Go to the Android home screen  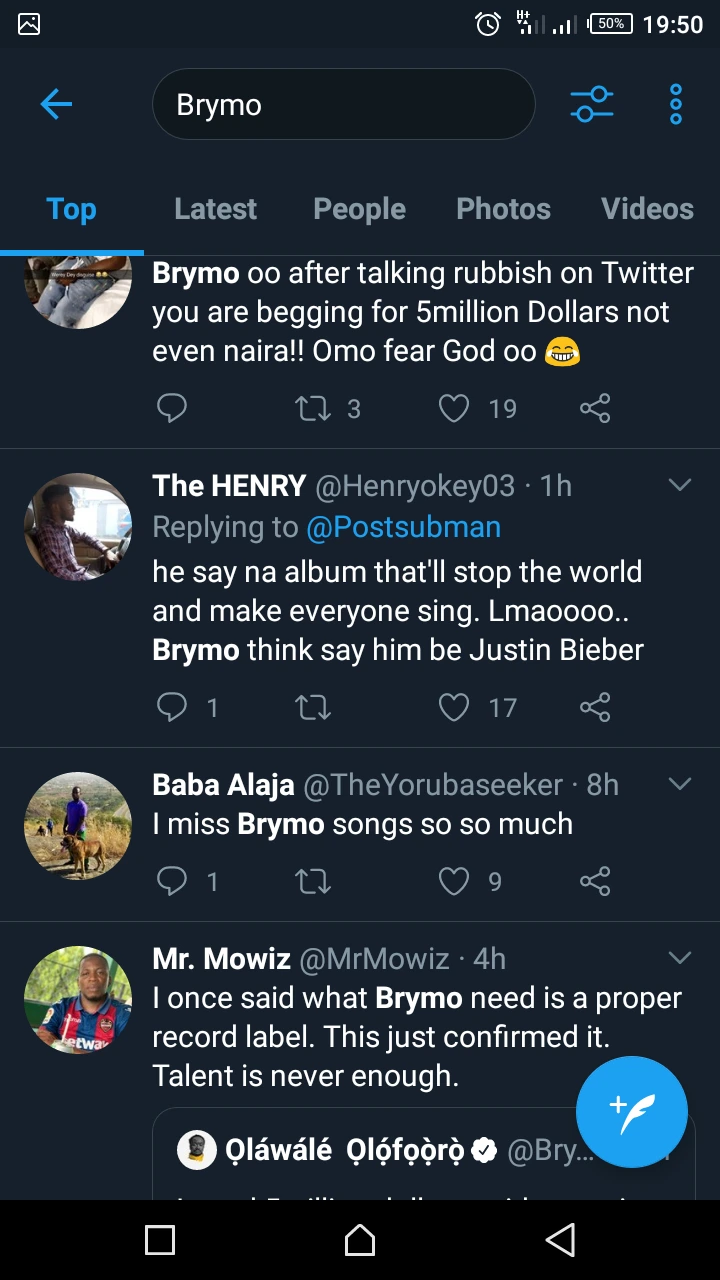(360, 1241)
